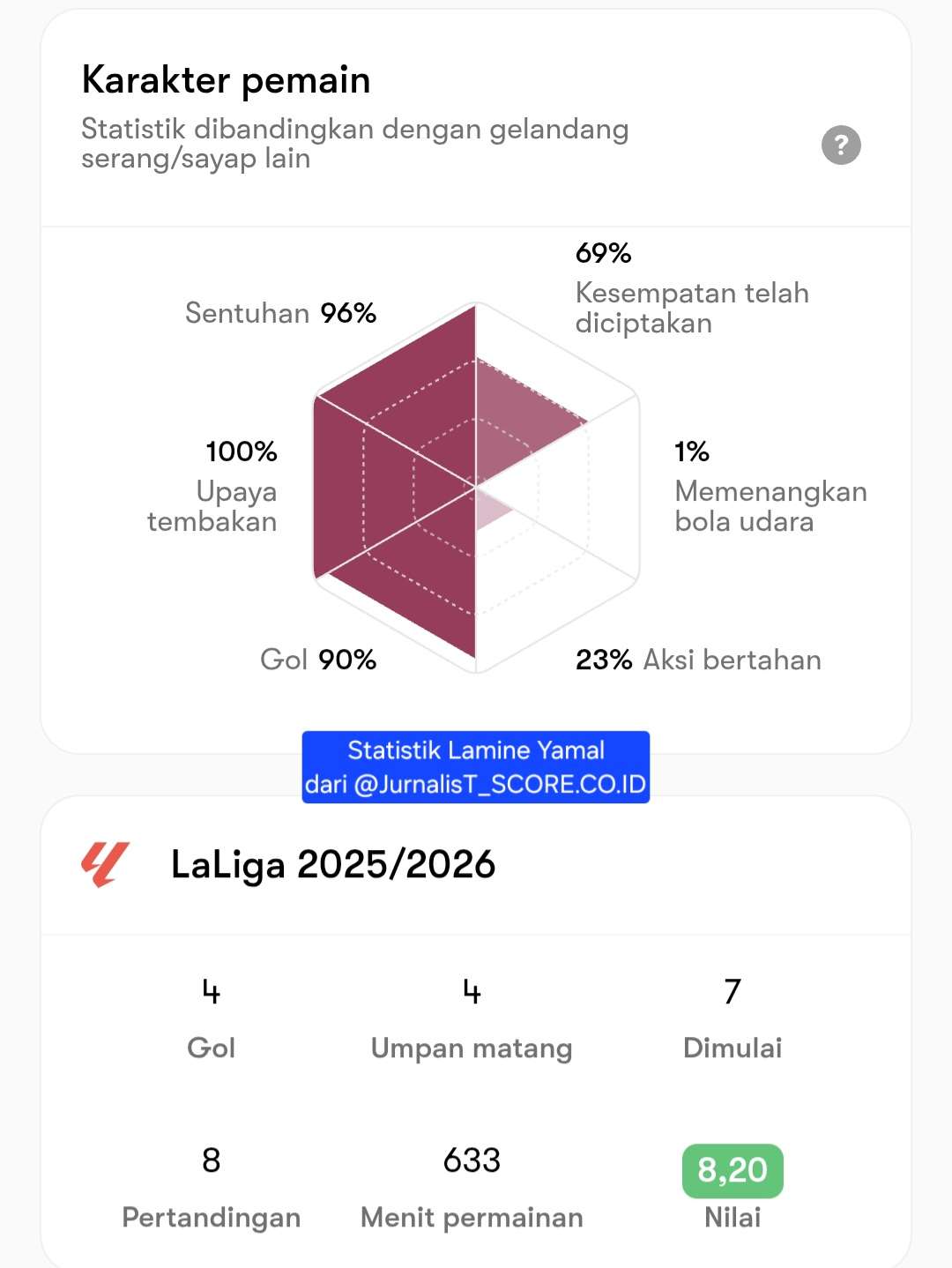This screenshot has width=952, height=1268.
Task: Select the Karakter pemain section header
Action: tap(226, 80)
